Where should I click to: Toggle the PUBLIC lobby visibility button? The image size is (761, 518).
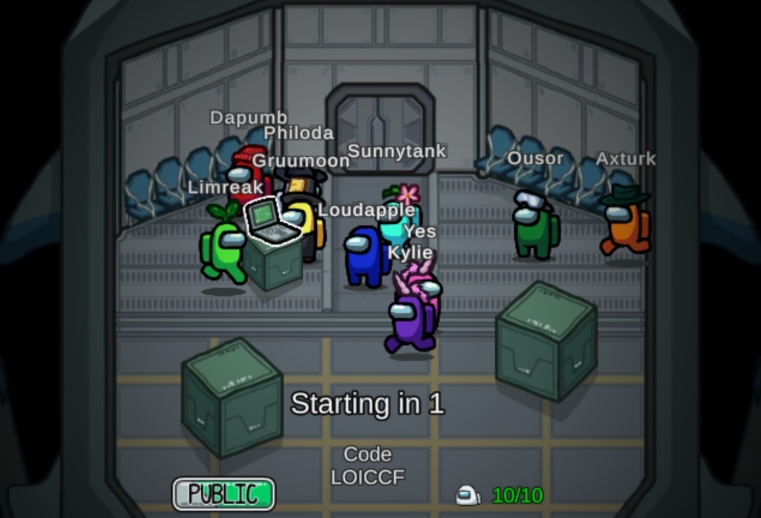pyautogui.click(x=224, y=494)
